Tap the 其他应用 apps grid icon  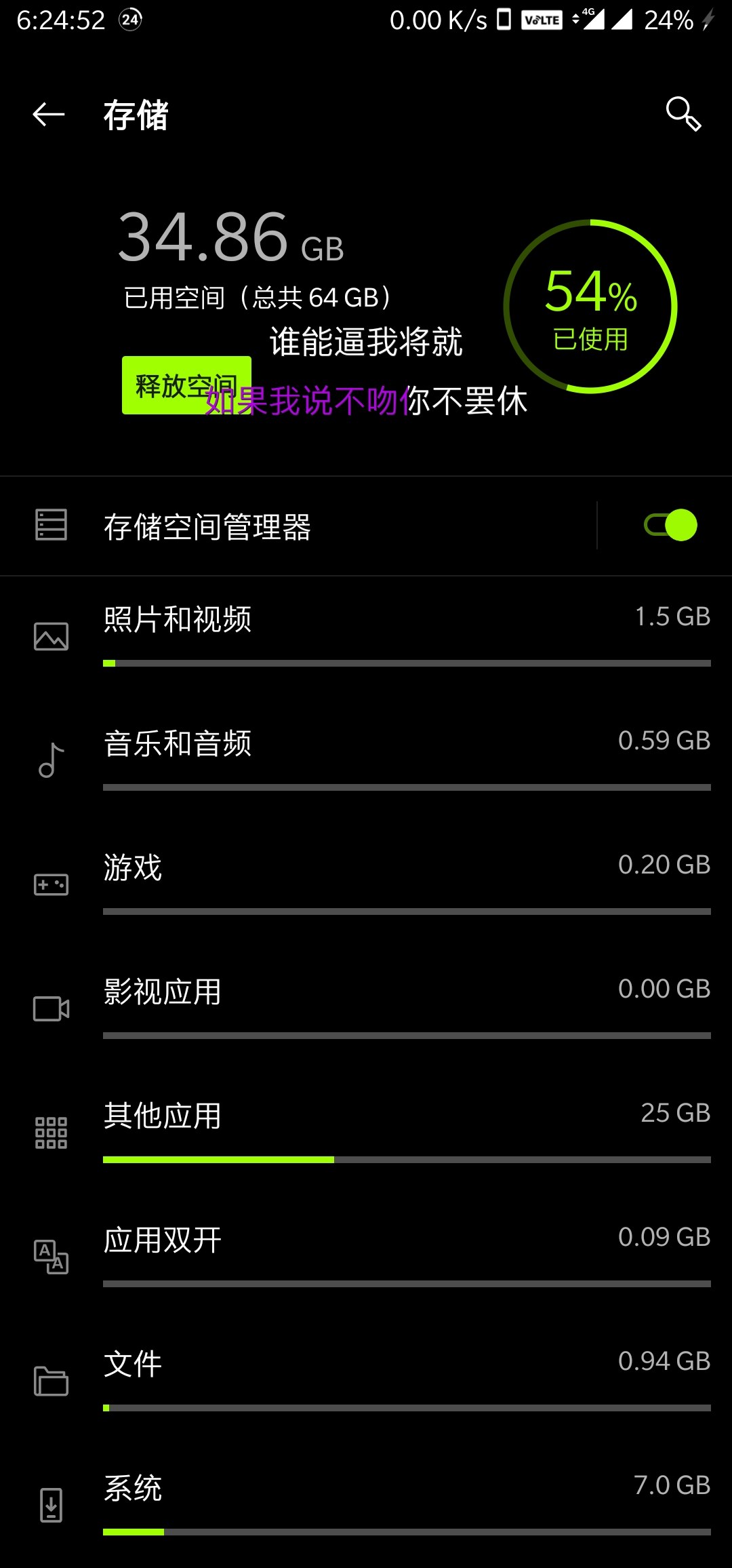(51, 1133)
